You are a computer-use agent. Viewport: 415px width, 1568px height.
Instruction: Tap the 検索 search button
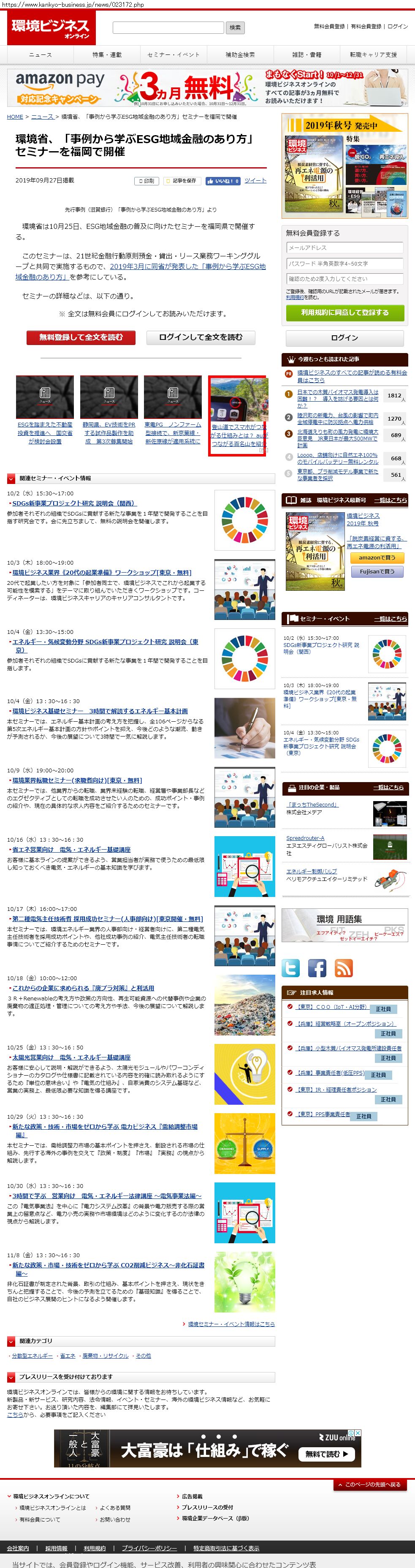point(236,27)
